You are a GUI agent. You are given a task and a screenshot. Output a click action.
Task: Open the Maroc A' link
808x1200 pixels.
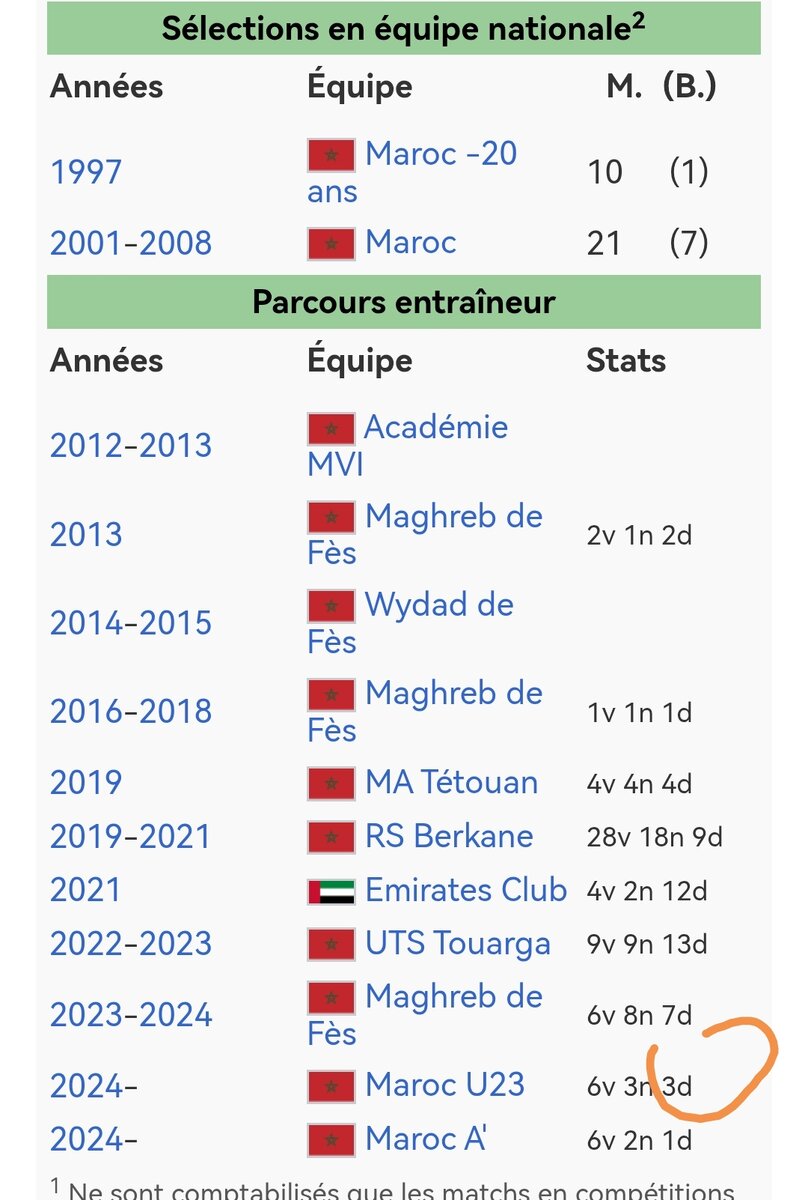click(425, 1139)
